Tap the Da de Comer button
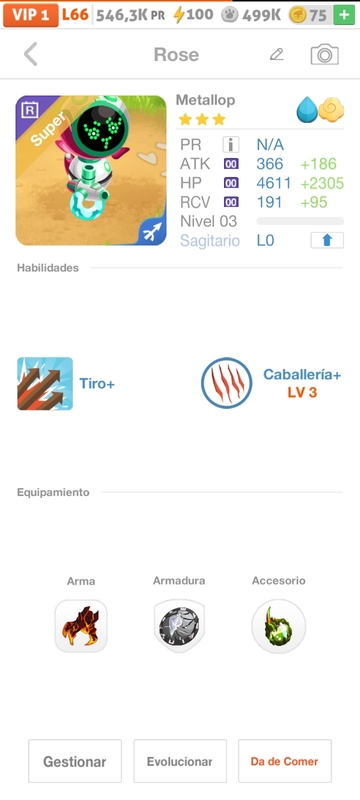 [x=285, y=761]
